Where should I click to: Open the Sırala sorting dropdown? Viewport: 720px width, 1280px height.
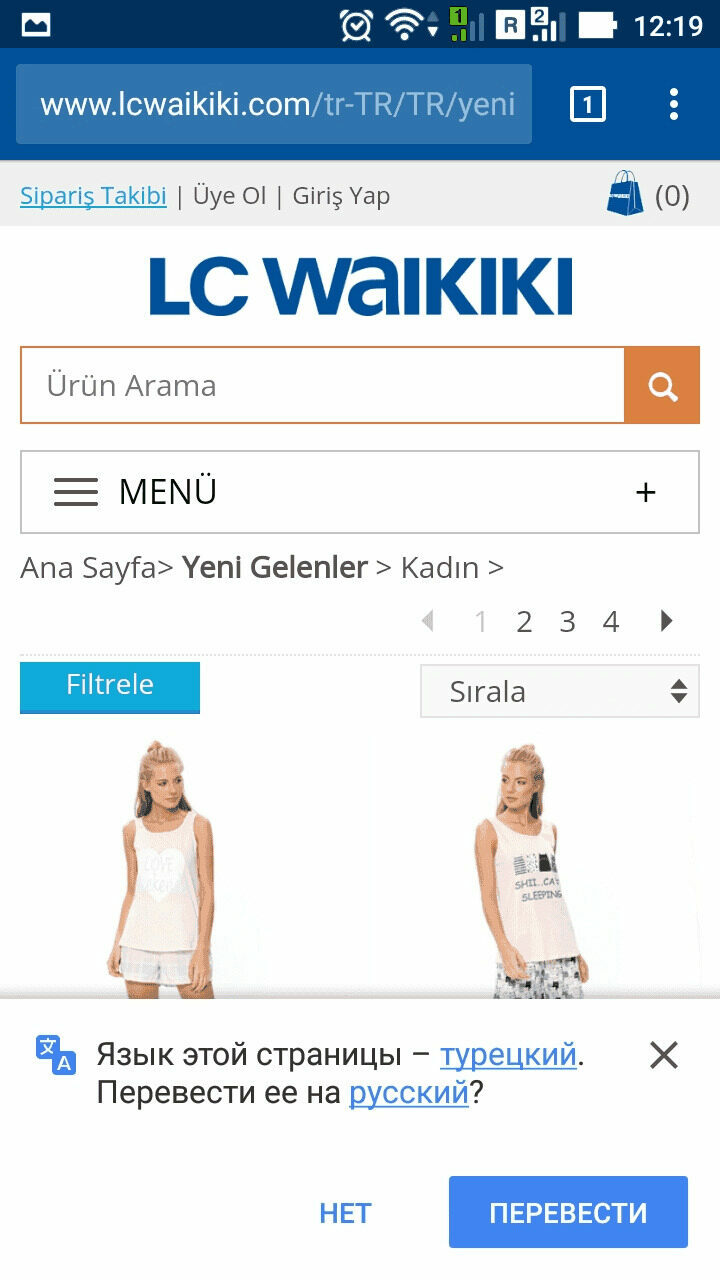coord(559,691)
